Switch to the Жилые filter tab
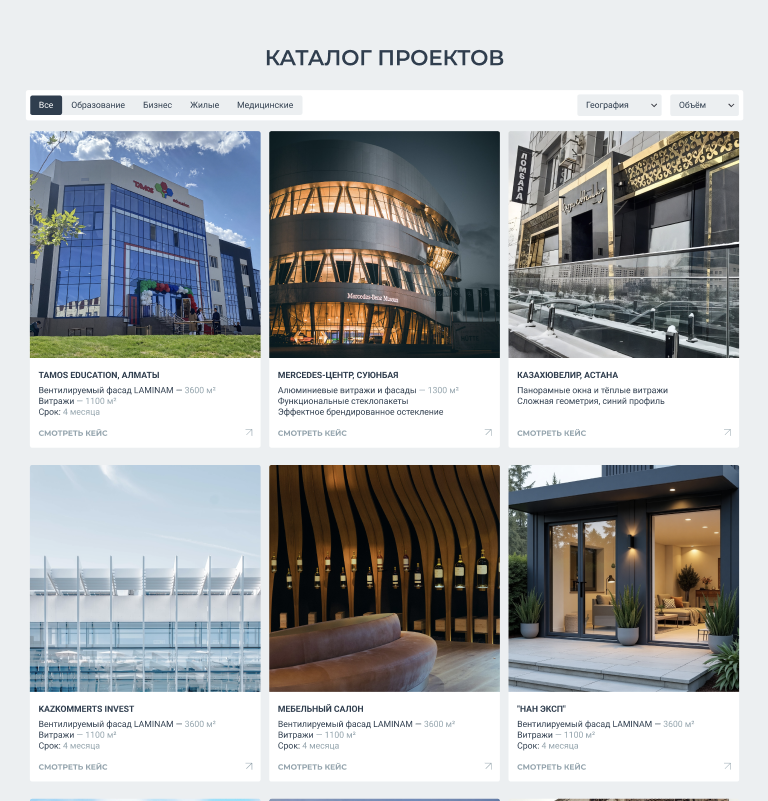Image resolution: width=768 pixels, height=801 pixels. [x=204, y=105]
